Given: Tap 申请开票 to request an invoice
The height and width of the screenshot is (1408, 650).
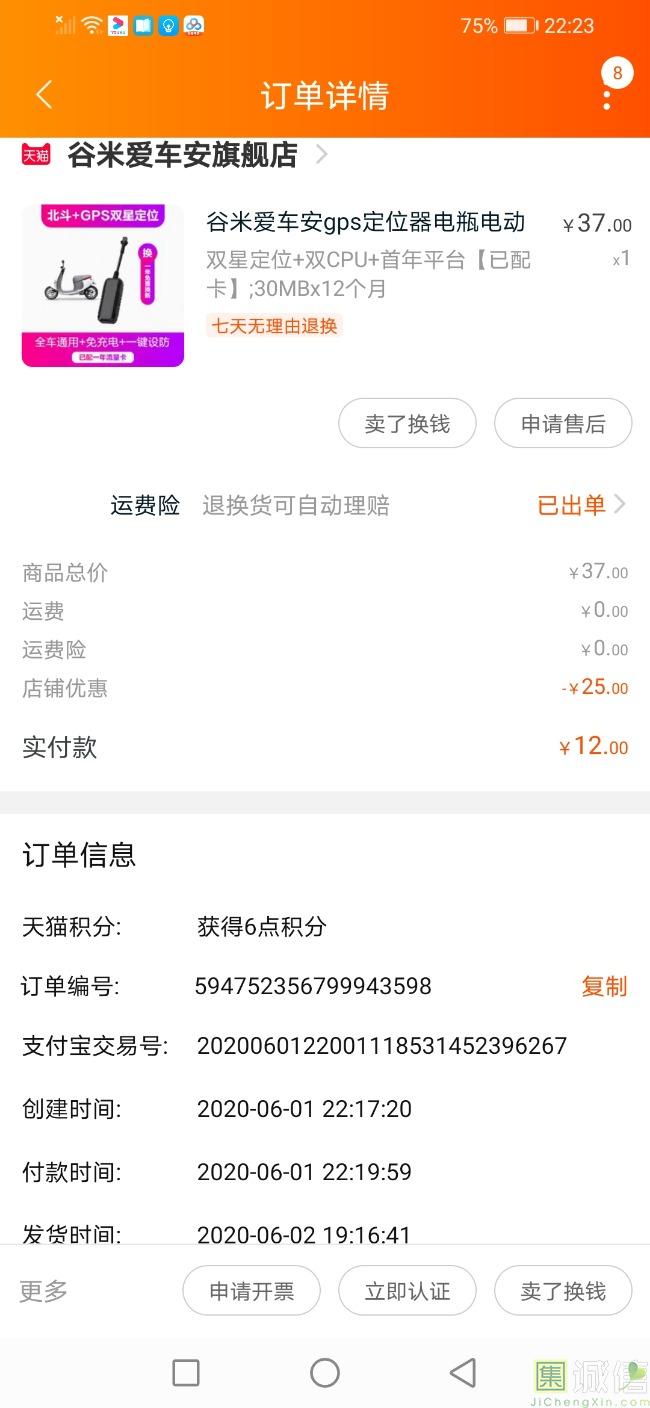Looking at the screenshot, I should (x=251, y=1291).
